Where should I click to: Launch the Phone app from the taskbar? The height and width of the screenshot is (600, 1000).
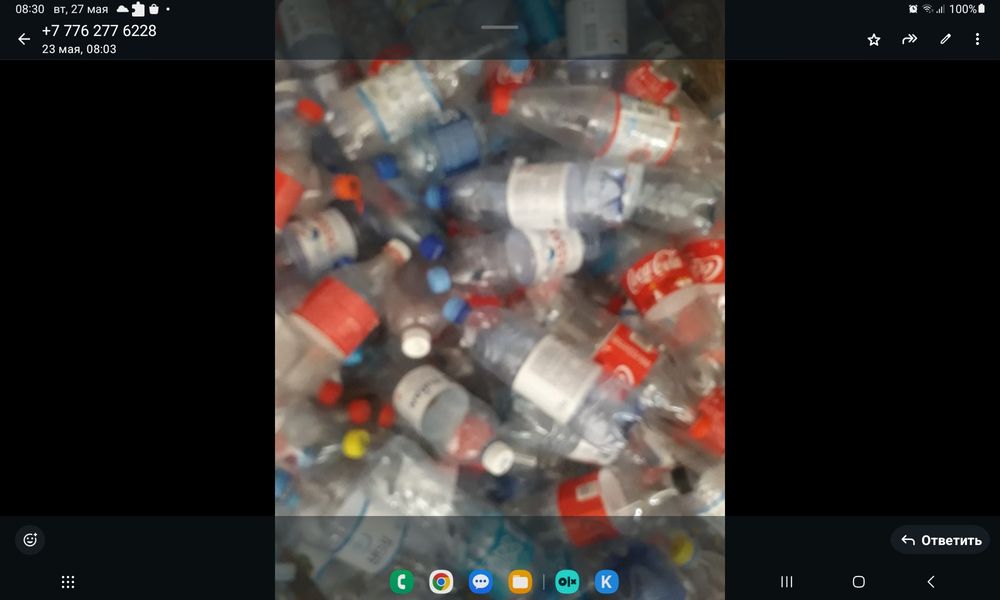click(402, 581)
